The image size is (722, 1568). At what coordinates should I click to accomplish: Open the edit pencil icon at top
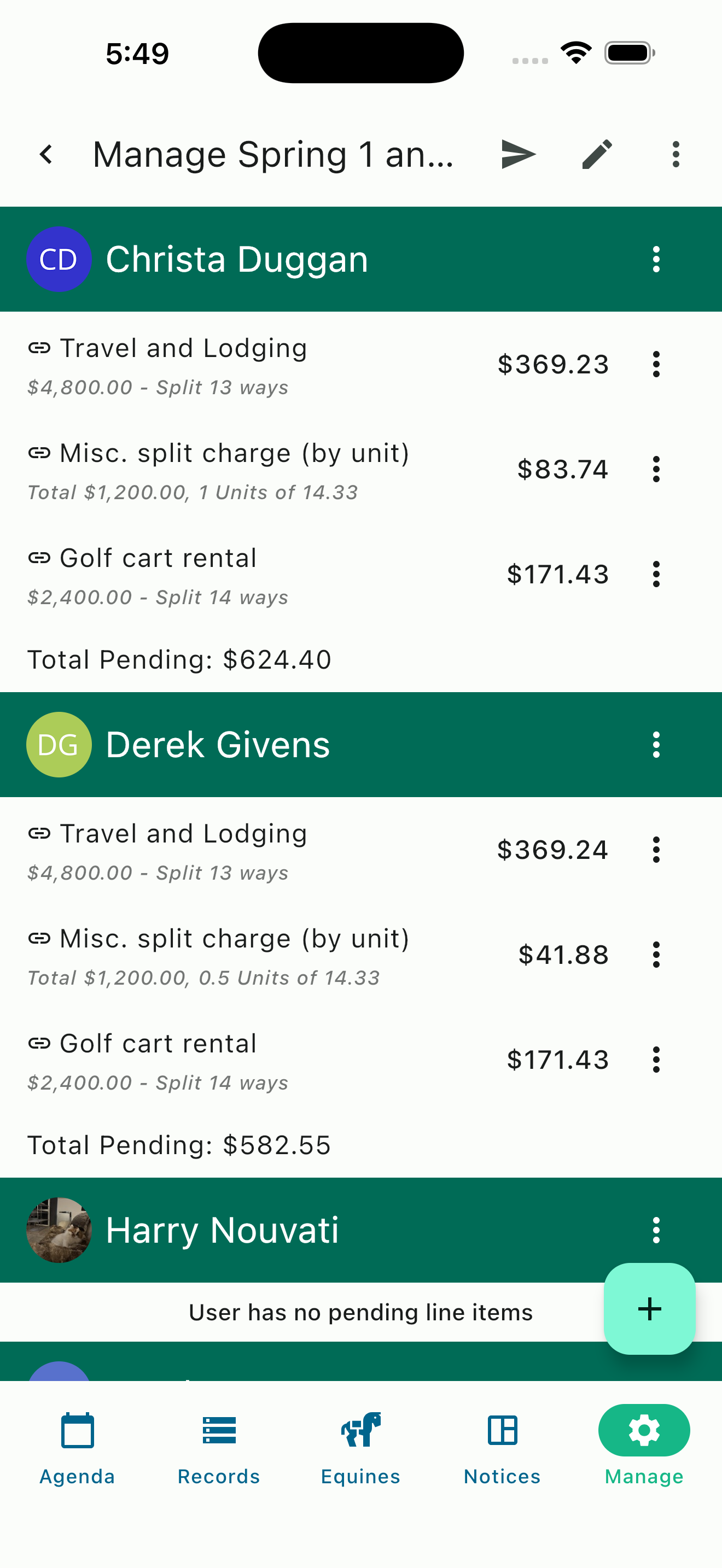pos(596,154)
